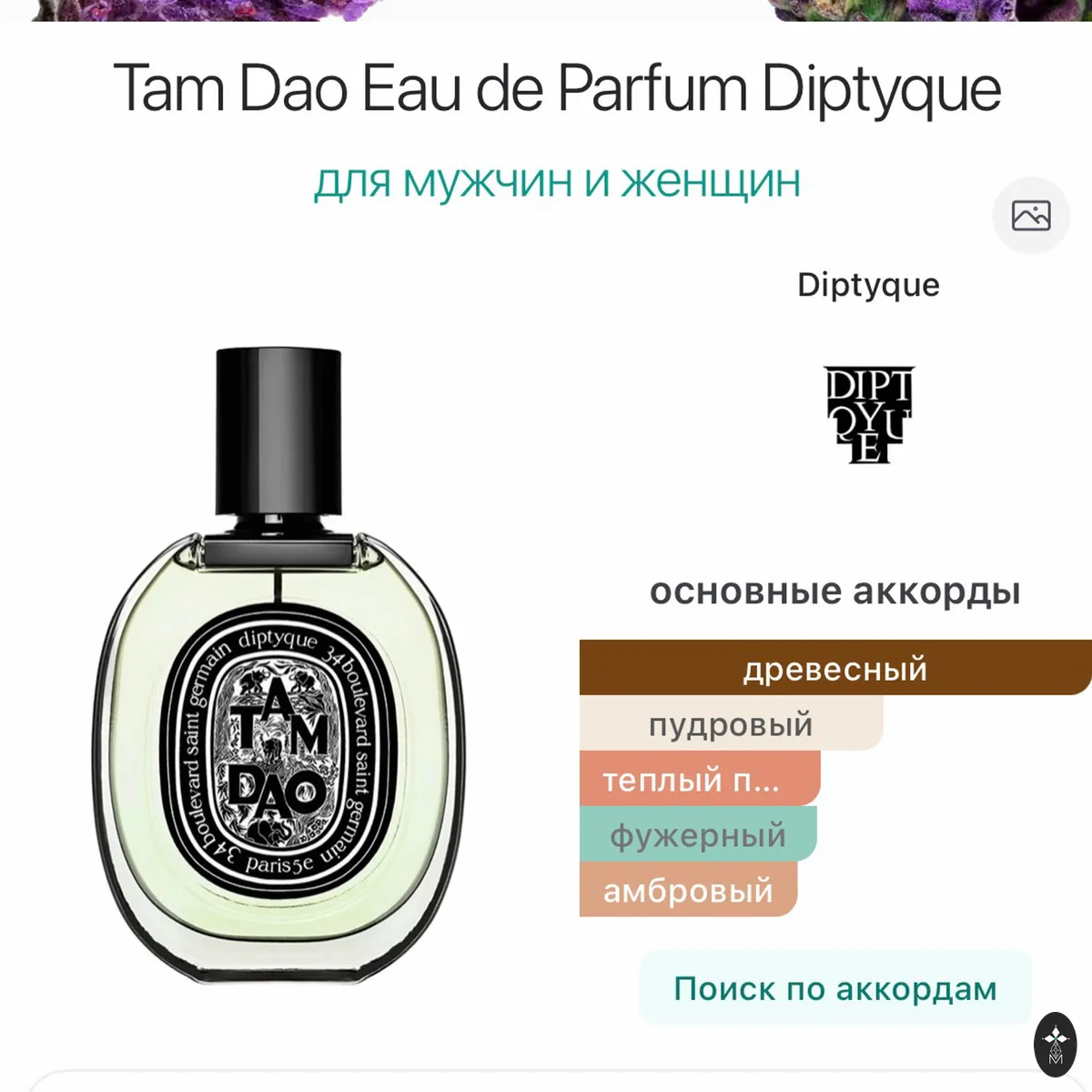Tap the Поиск по аккордам button
This screenshot has width=1092, height=1092.
tap(835, 988)
